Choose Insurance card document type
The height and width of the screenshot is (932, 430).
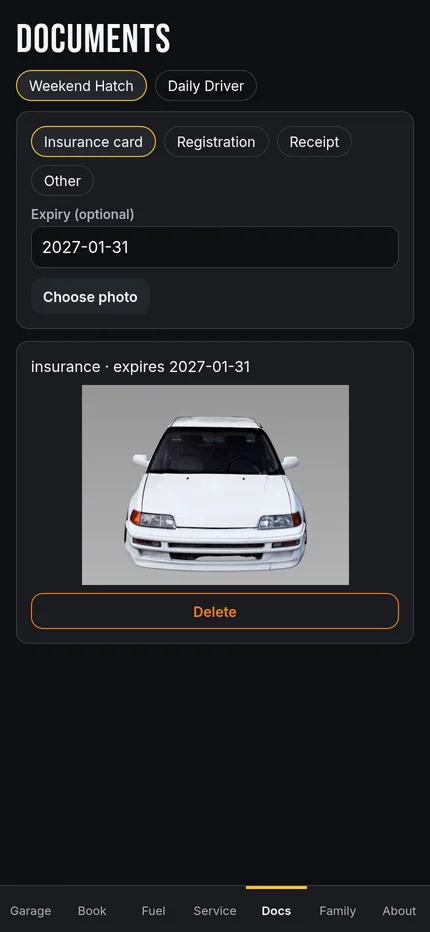point(93,142)
